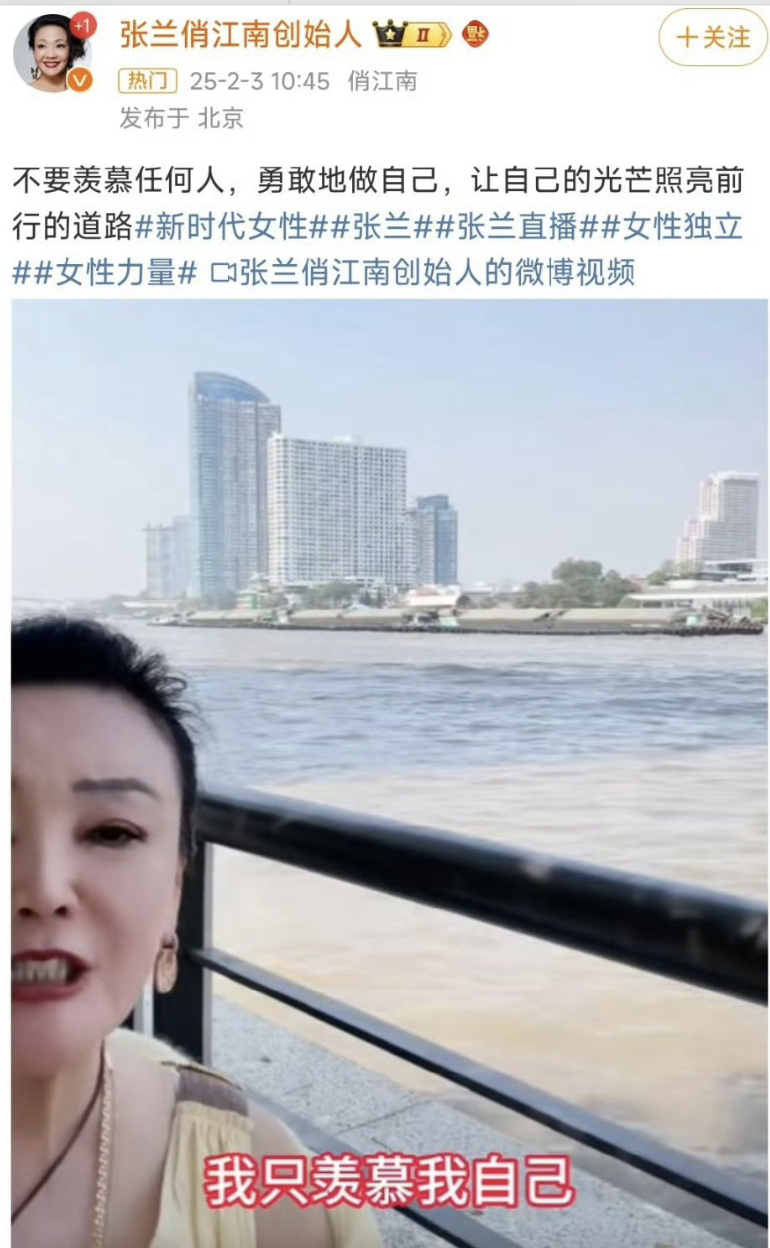Open the 俏江南 source label
The width and height of the screenshot is (770, 1248).
tap(382, 81)
